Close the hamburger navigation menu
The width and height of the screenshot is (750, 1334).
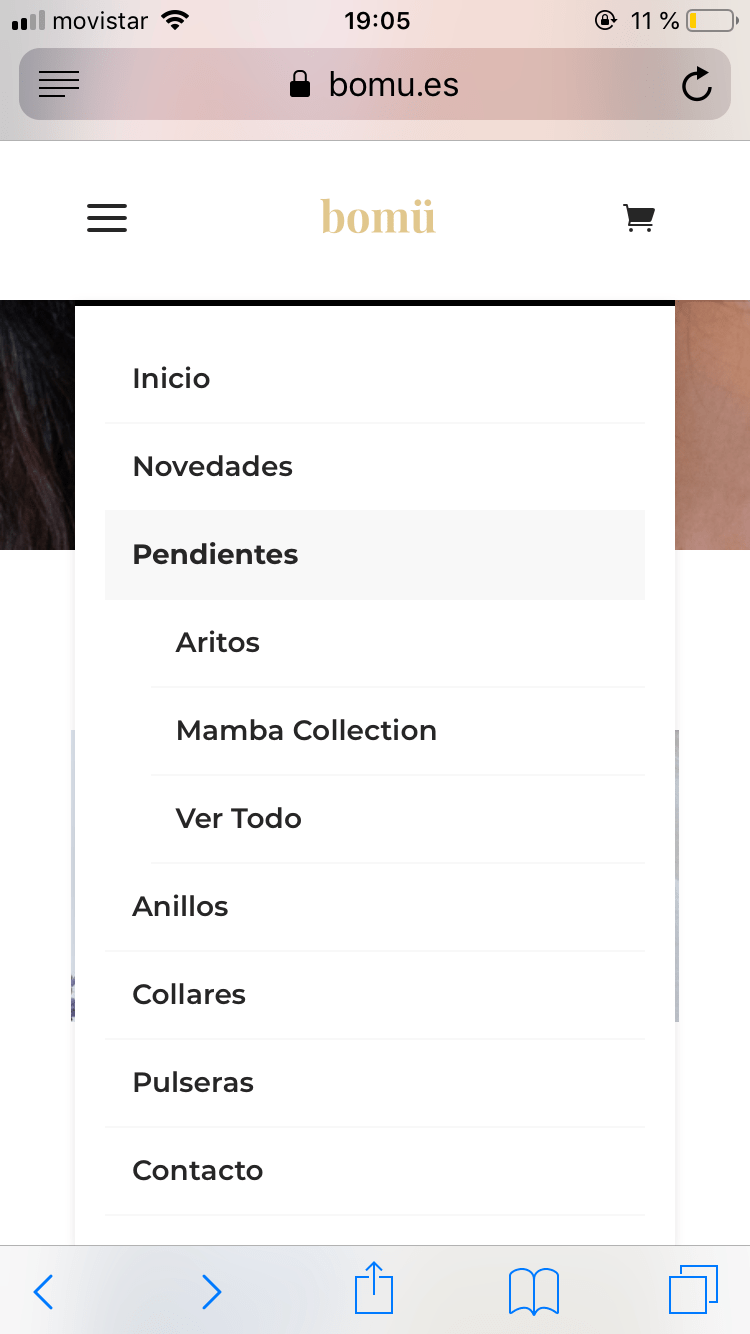point(107,218)
